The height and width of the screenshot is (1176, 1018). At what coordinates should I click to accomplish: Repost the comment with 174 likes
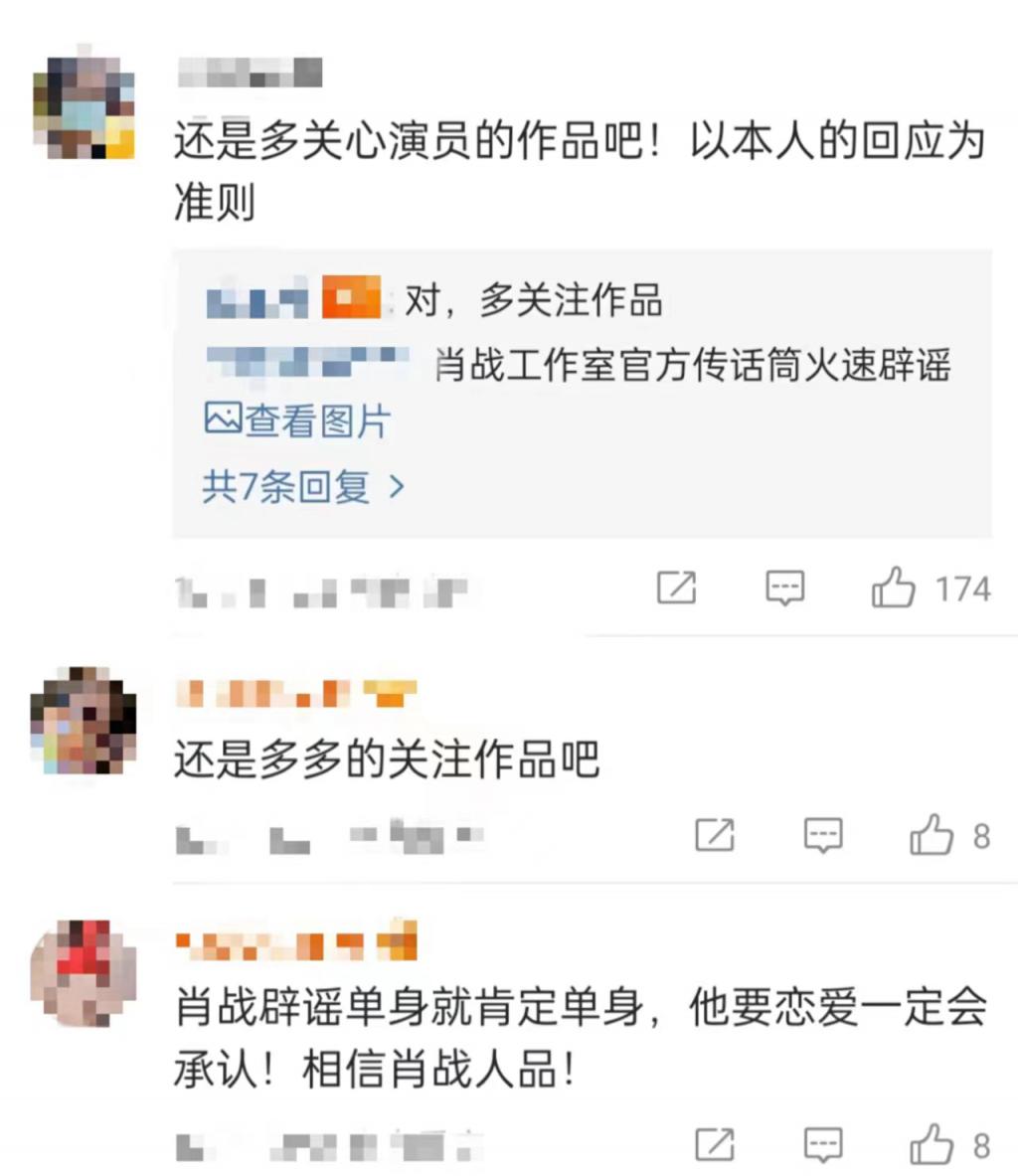click(x=677, y=588)
